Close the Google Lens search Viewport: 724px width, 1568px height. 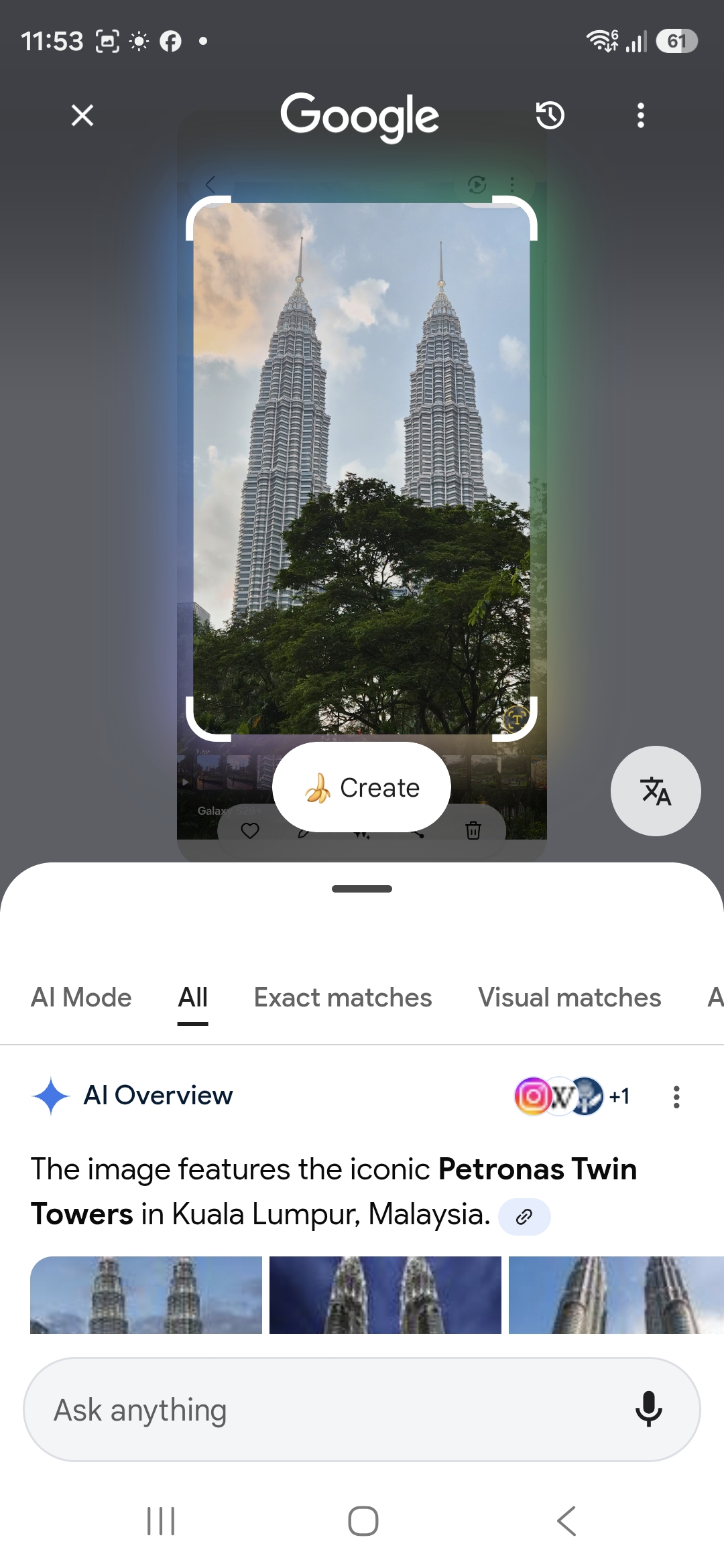(82, 115)
